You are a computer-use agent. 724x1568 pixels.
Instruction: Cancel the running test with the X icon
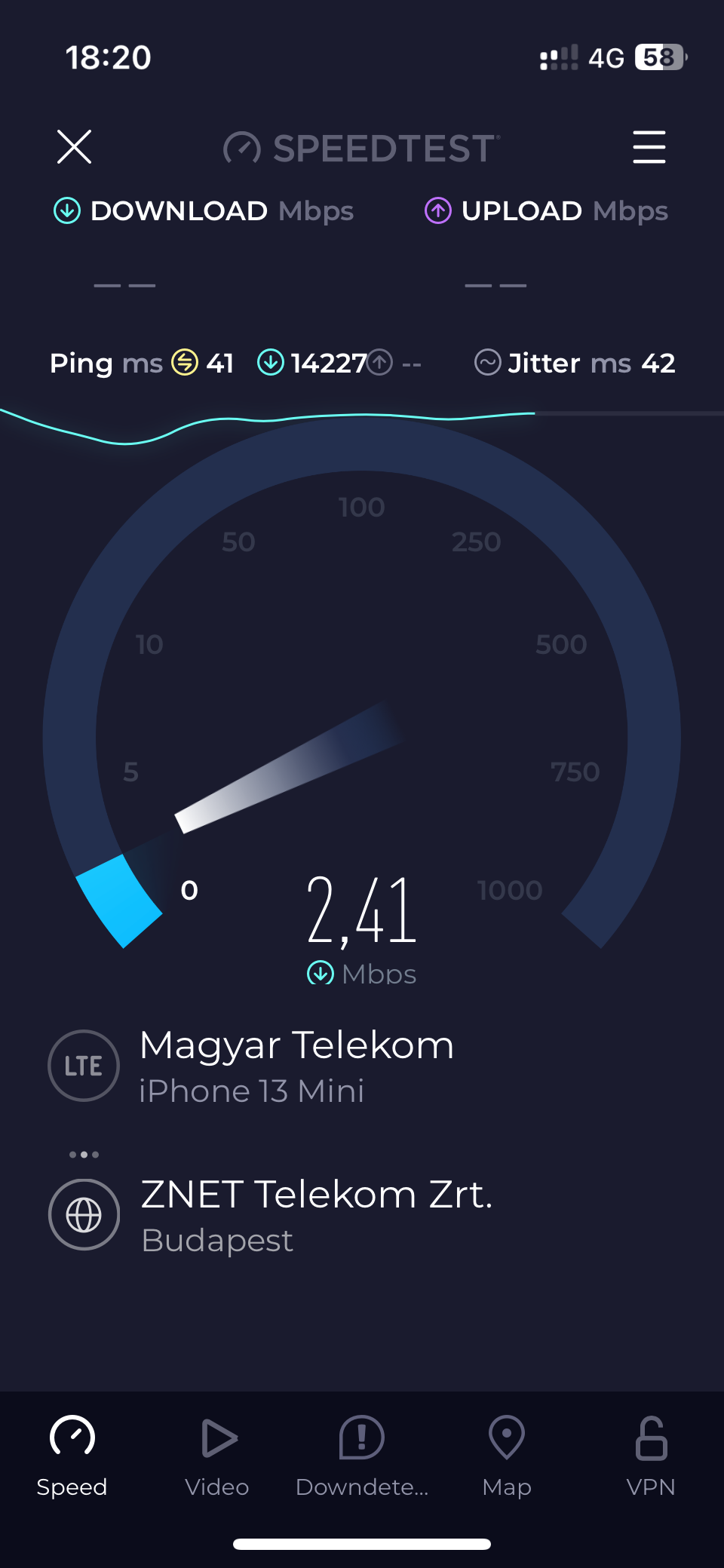74,146
